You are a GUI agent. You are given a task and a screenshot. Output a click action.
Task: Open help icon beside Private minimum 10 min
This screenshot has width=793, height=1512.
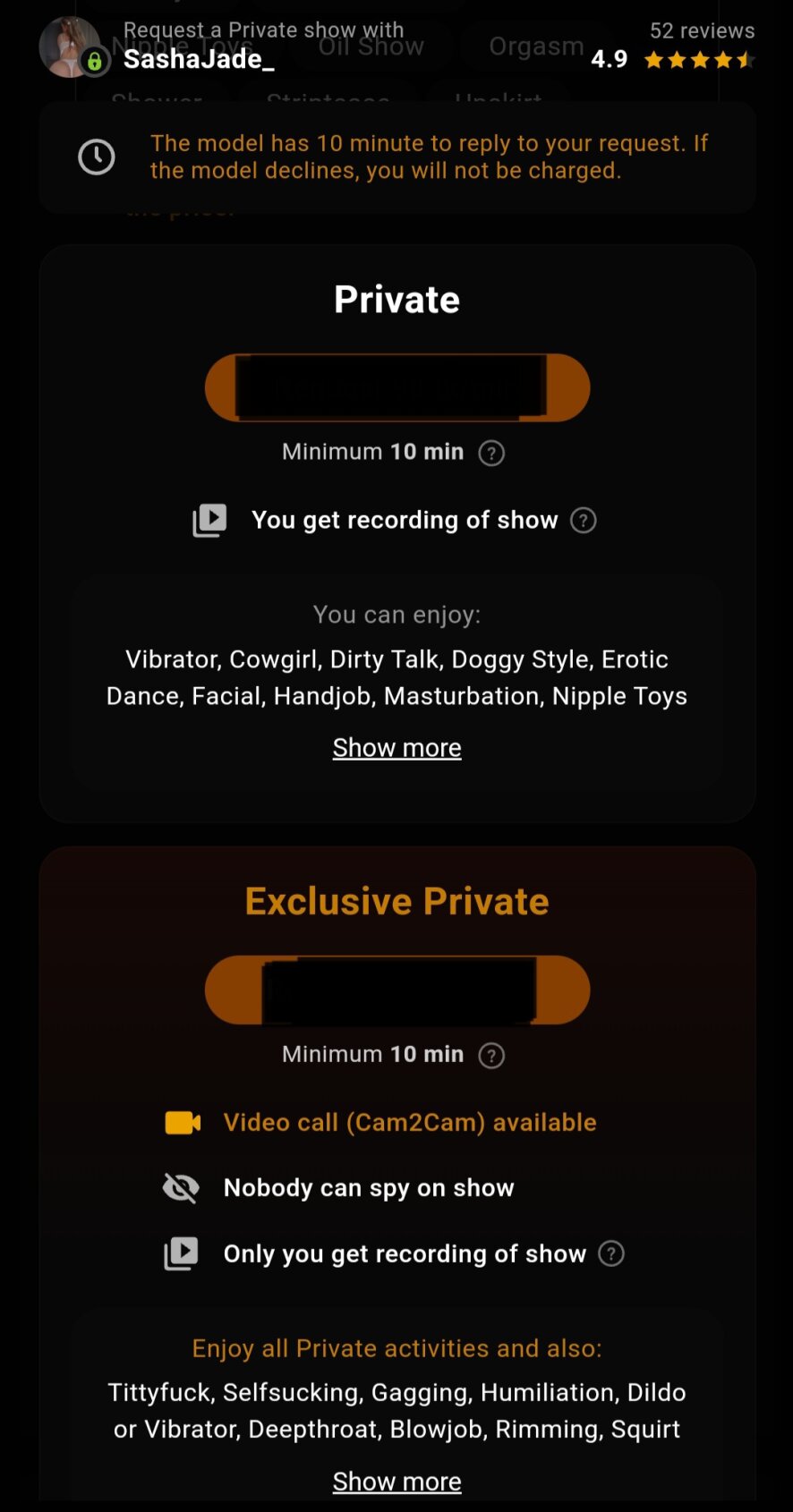pos(491,453)
